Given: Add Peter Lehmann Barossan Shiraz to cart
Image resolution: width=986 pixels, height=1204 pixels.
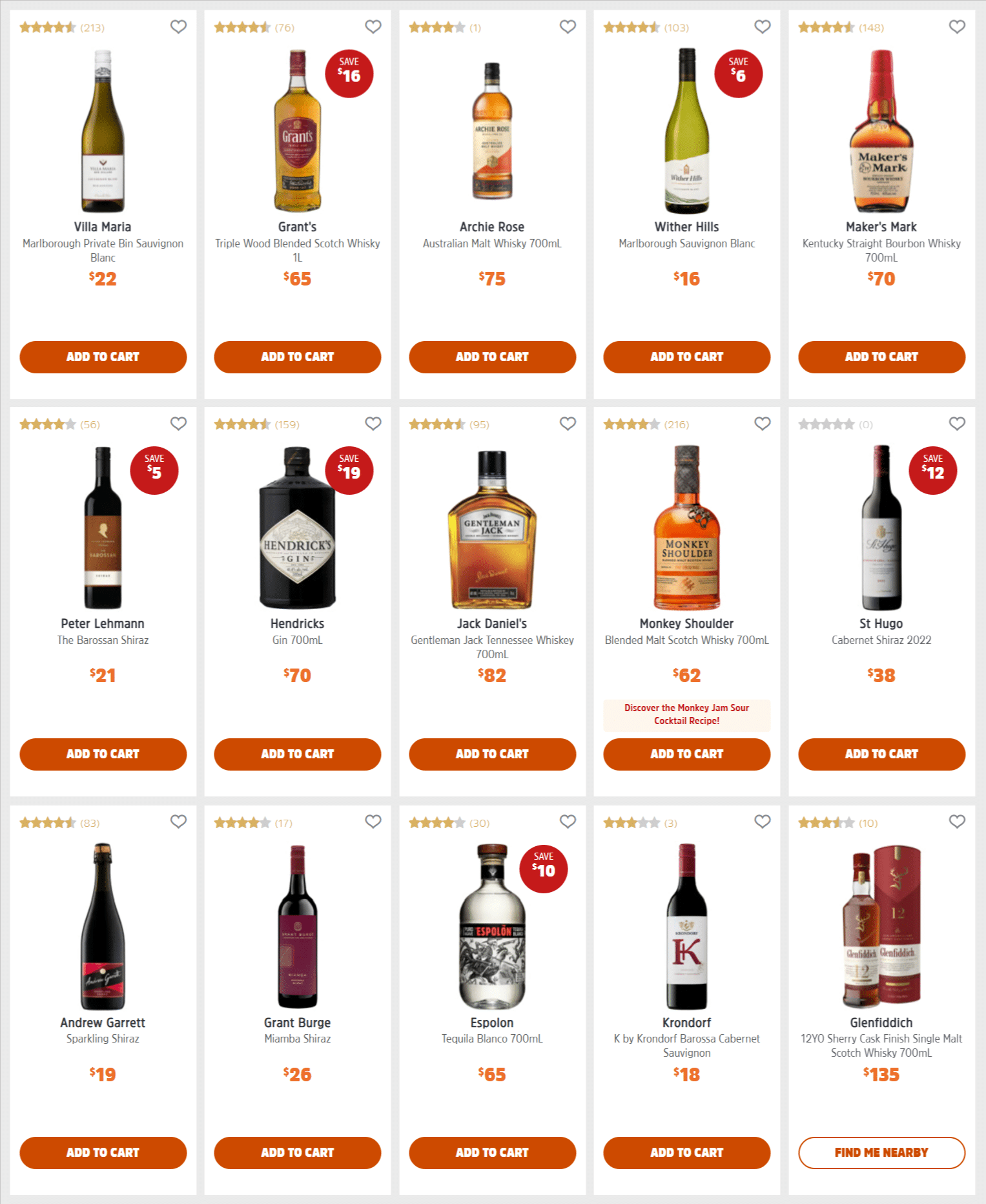Looking at the screenshot, I should pyautogui.click(x=103, y=754).
